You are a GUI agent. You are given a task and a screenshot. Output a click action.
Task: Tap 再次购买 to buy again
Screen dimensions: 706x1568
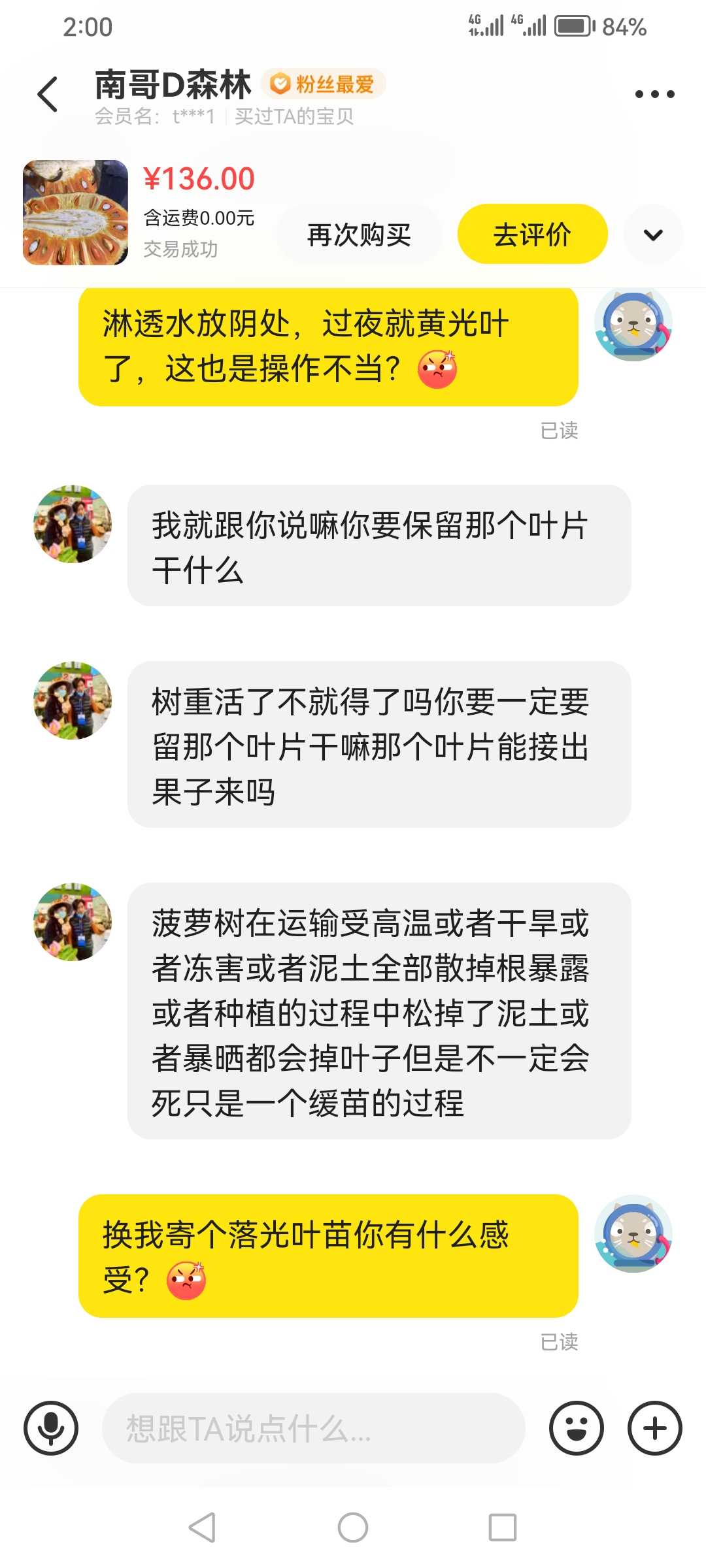(359, 234)
